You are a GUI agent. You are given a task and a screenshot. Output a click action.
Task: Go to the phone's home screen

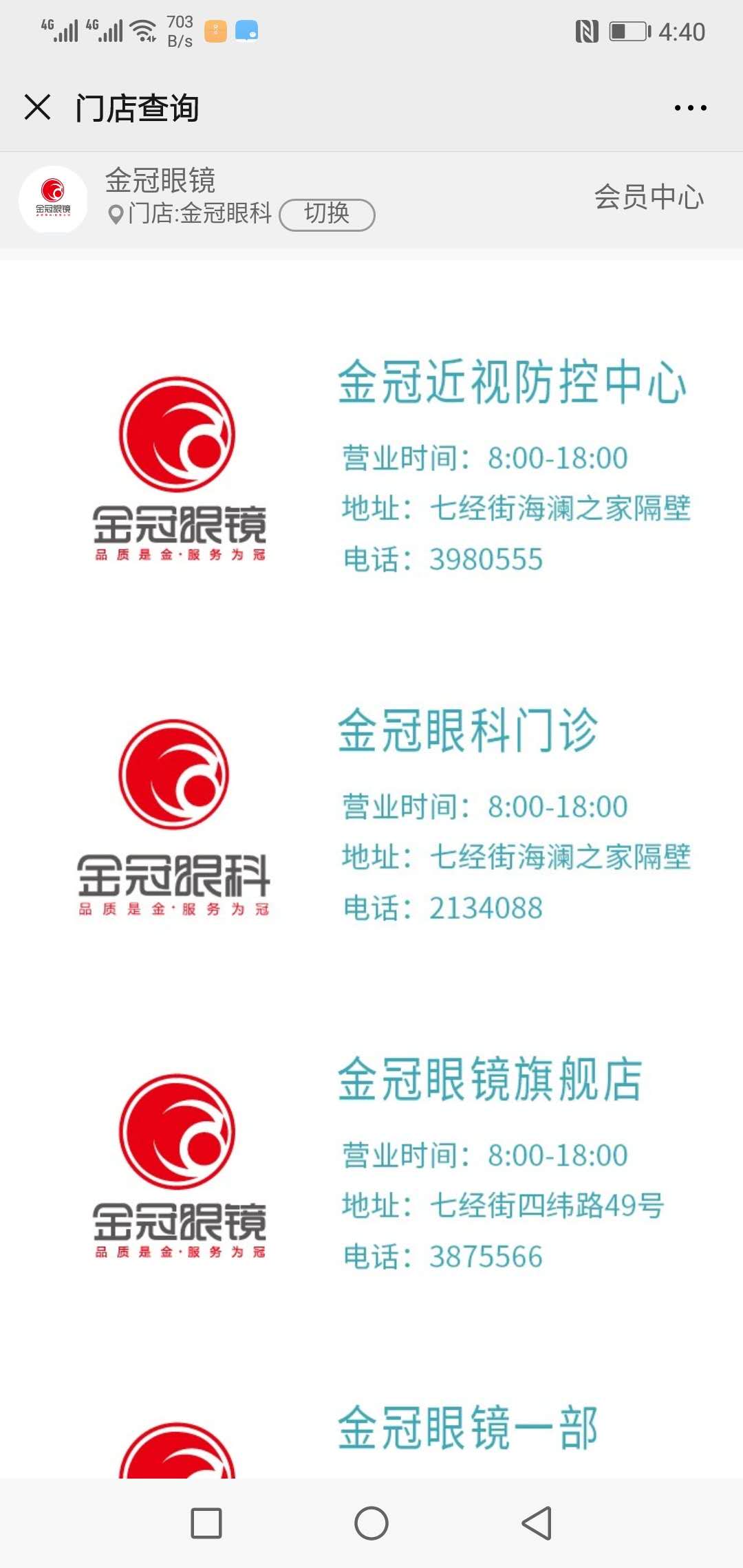(x=371, y=1523)
